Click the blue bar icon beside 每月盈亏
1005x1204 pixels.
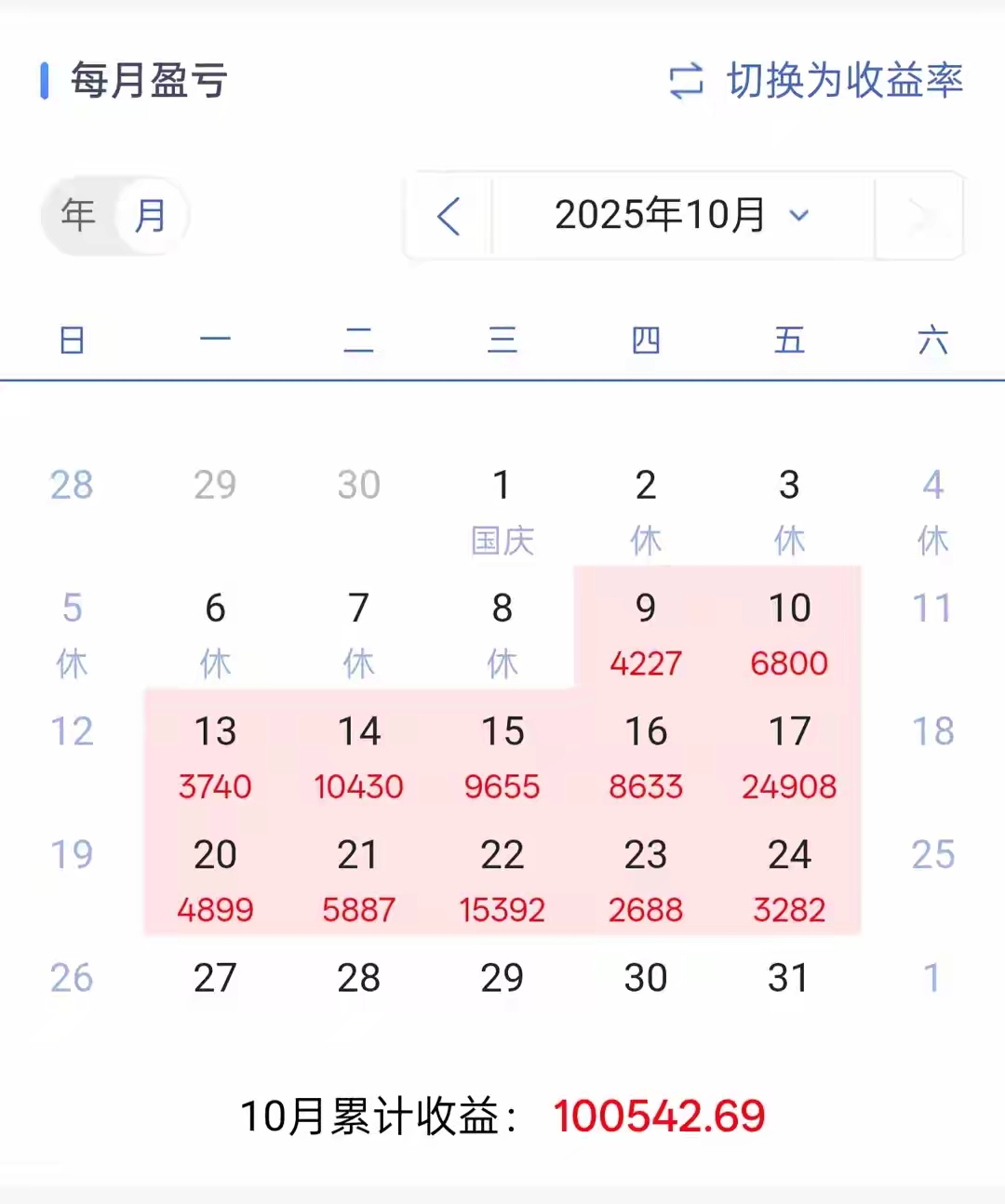[x=46, y=82]
